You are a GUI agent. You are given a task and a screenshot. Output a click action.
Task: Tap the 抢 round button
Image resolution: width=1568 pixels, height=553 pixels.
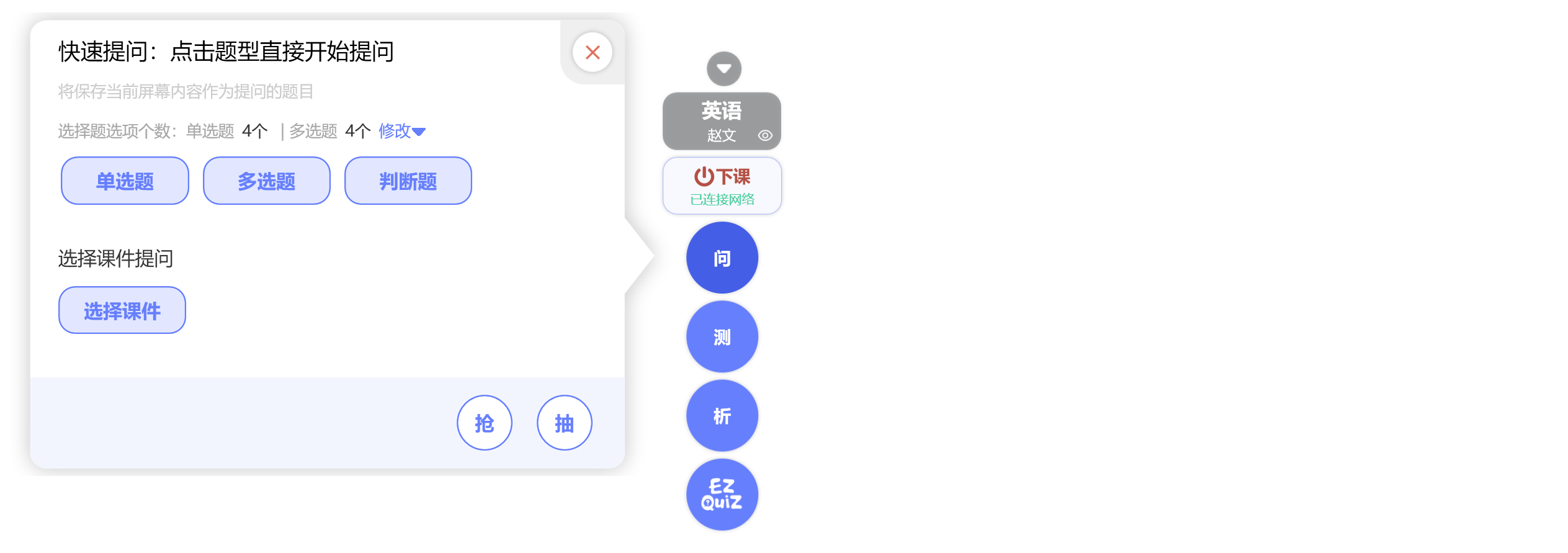[484, 423]
